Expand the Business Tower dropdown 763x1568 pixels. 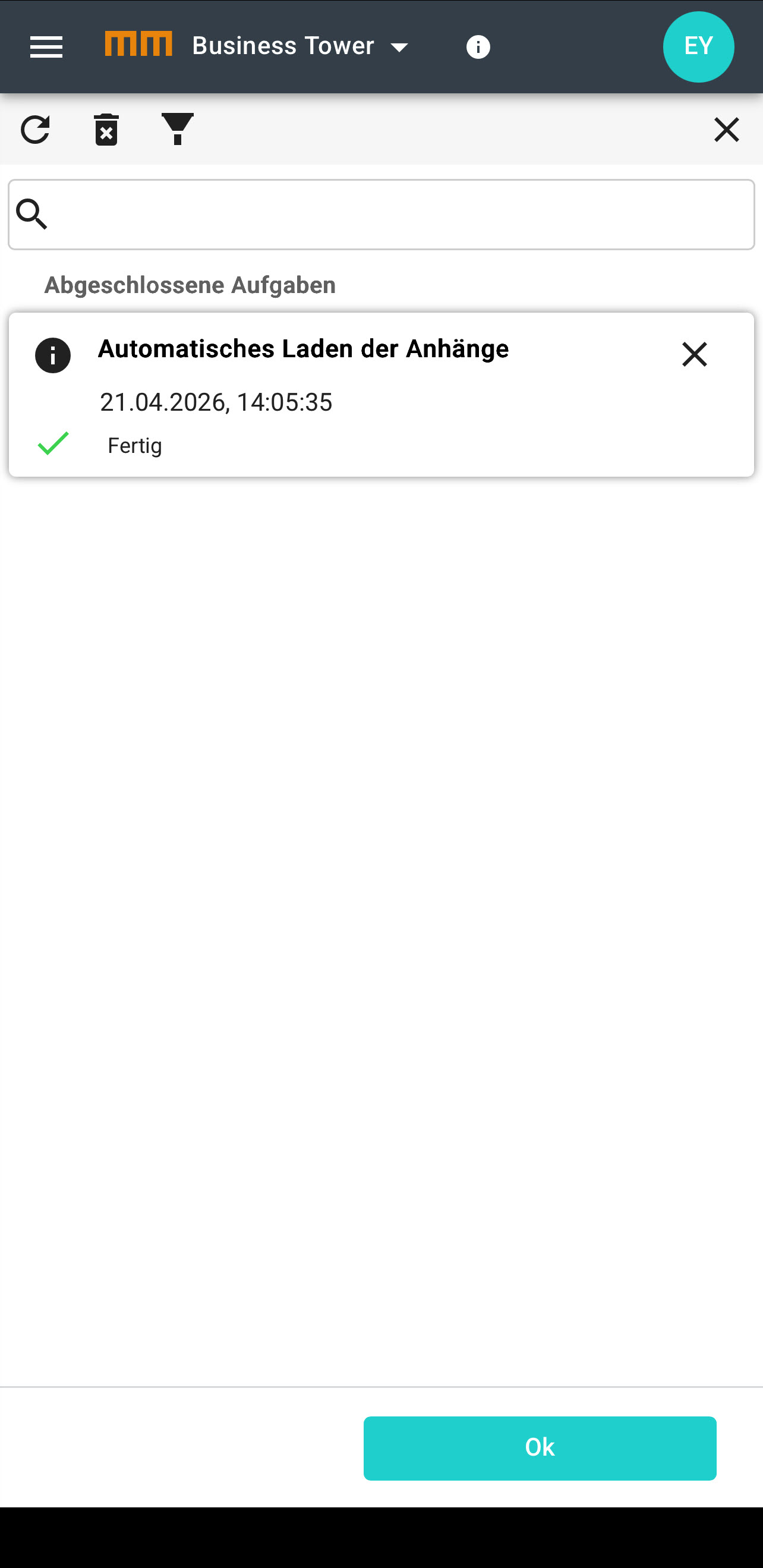[399, 48]
